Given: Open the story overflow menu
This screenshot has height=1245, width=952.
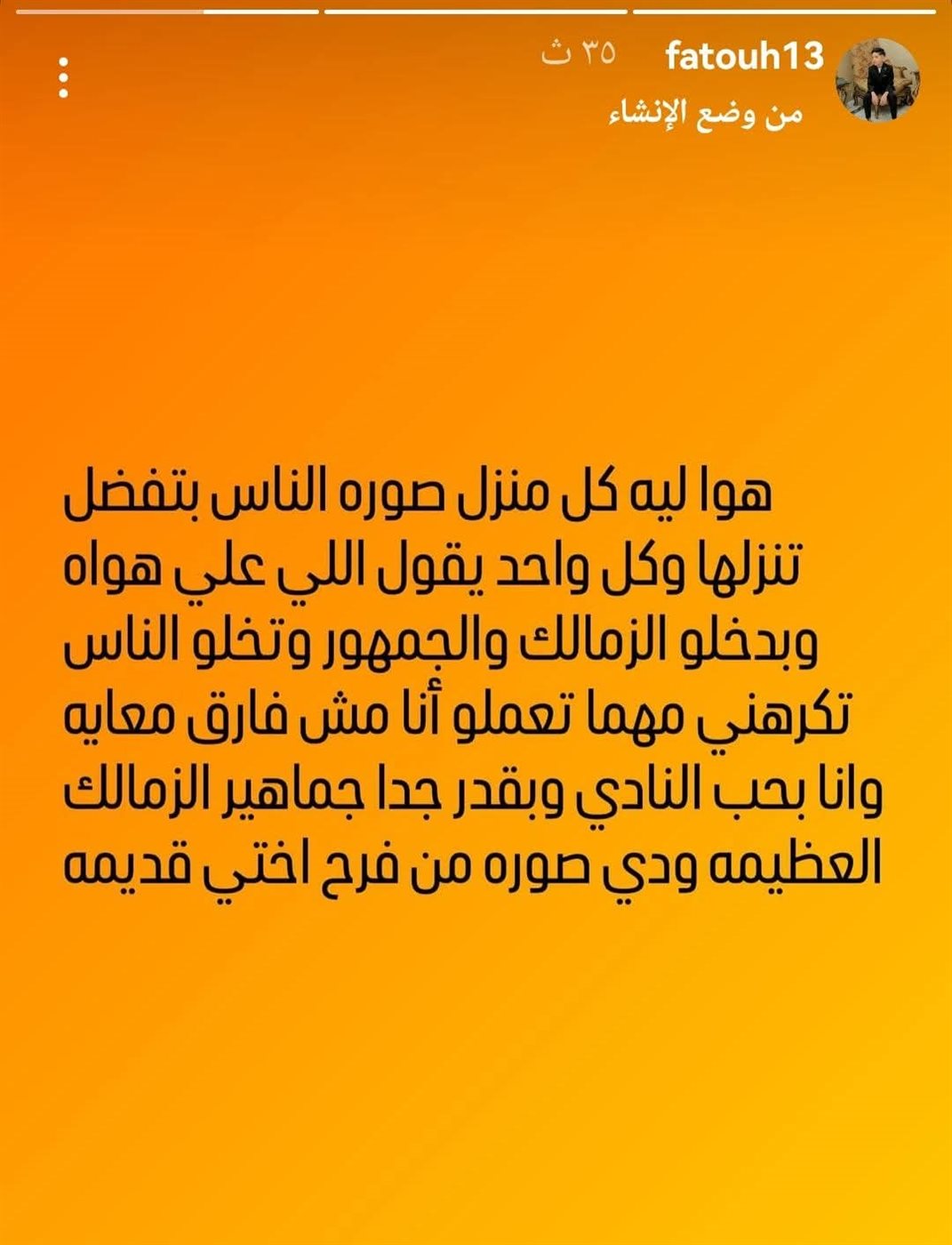Looking at the screenshot, I should click(63, 78).
